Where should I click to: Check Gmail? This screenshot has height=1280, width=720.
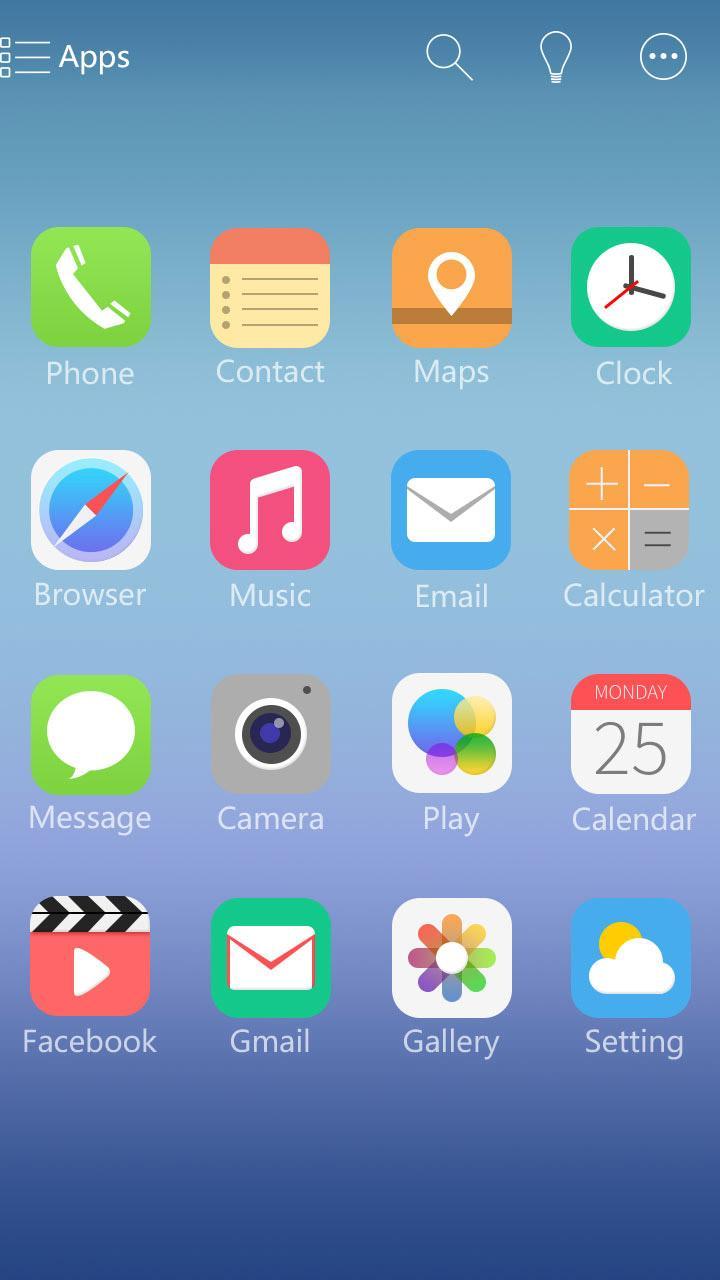[270, 957]
